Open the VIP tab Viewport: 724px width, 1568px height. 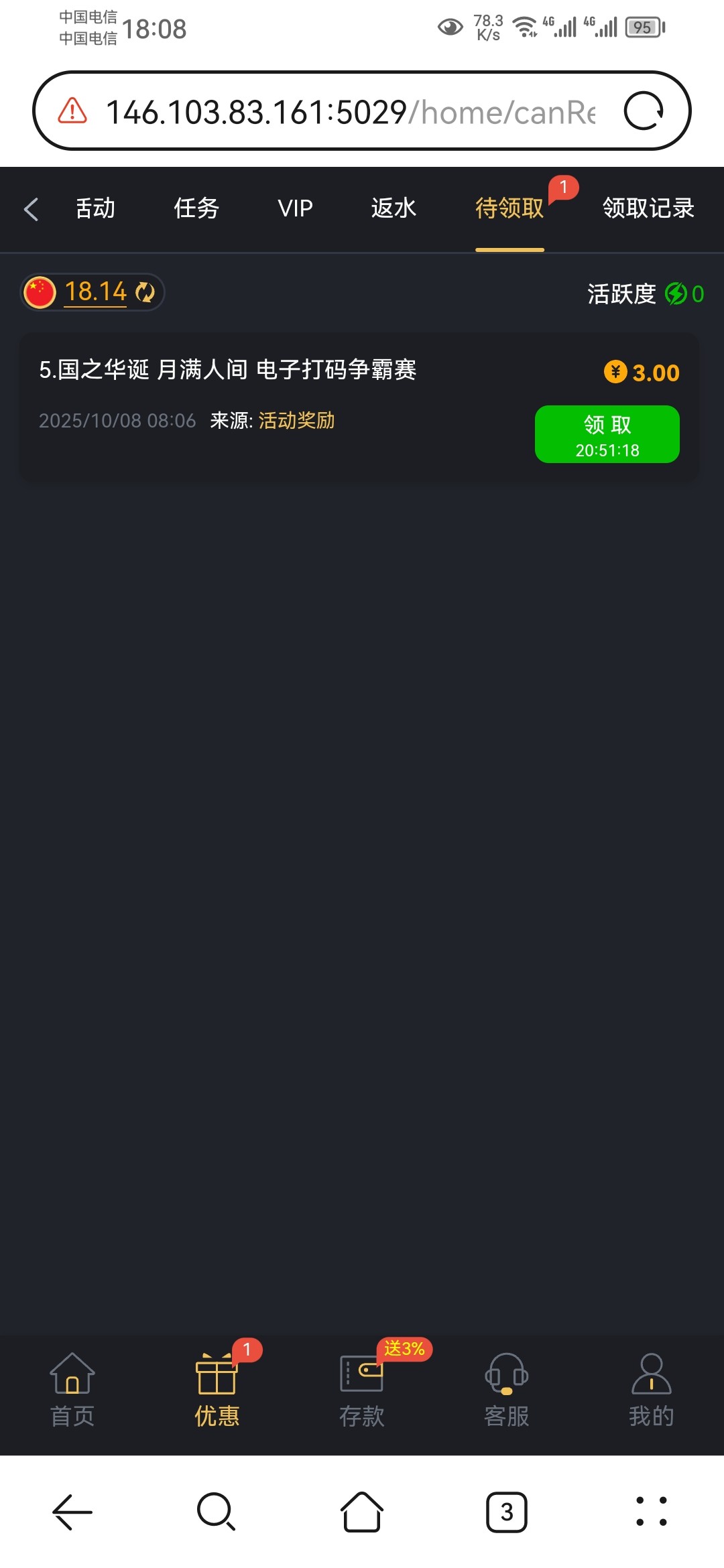(295, 208)
